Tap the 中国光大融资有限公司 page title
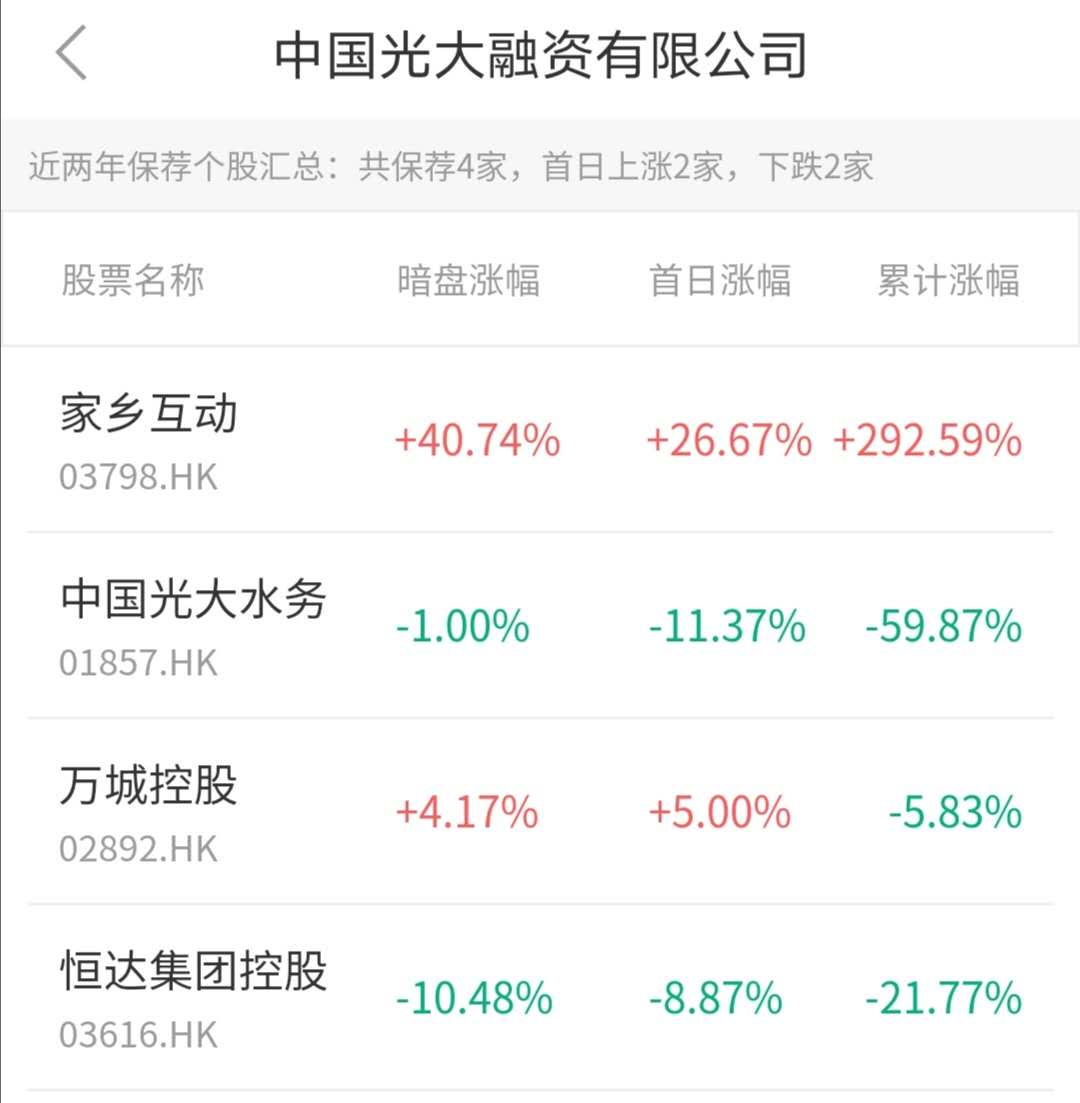 pyautogui.click(x=545, y=55)
